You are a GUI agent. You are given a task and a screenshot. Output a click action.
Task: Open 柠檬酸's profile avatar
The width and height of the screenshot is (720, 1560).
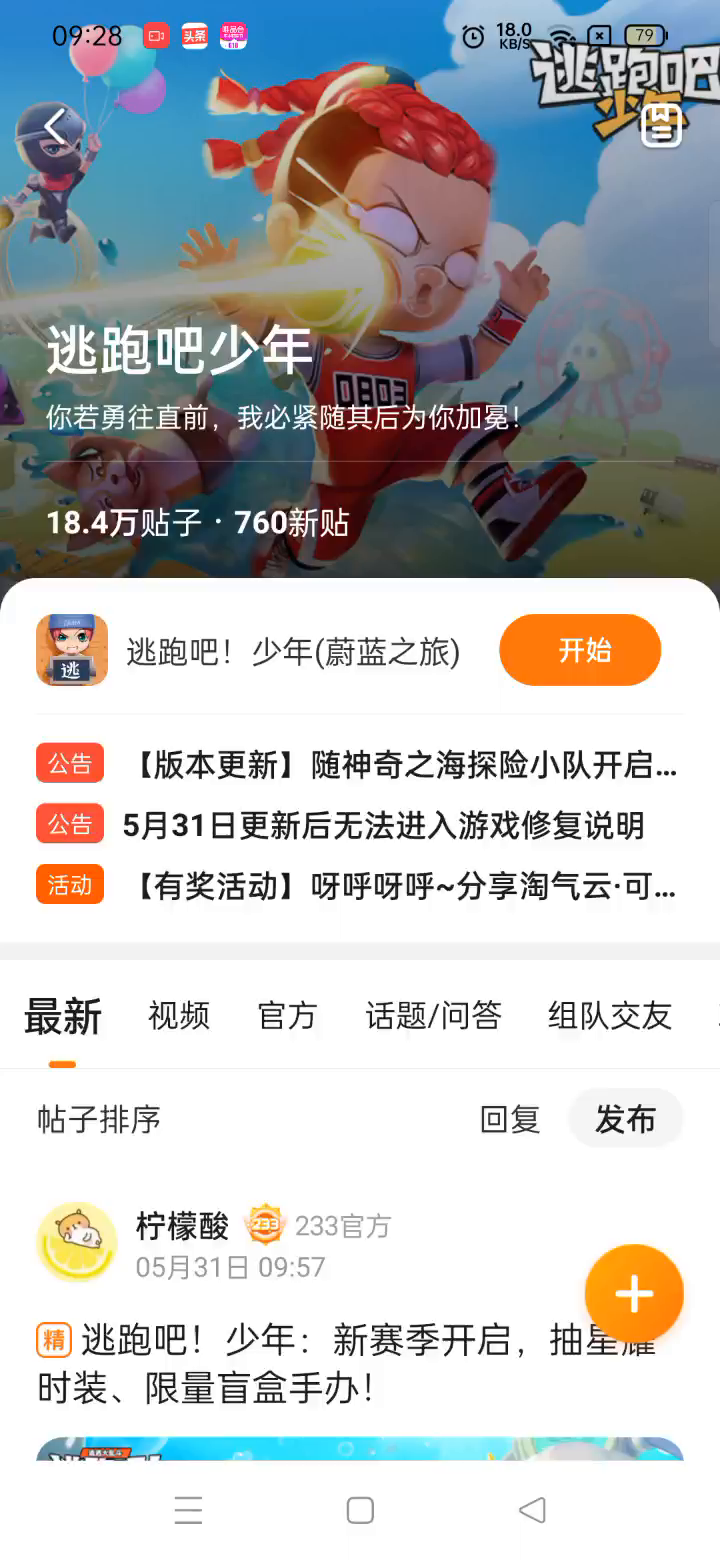[x=77, y=1242]
